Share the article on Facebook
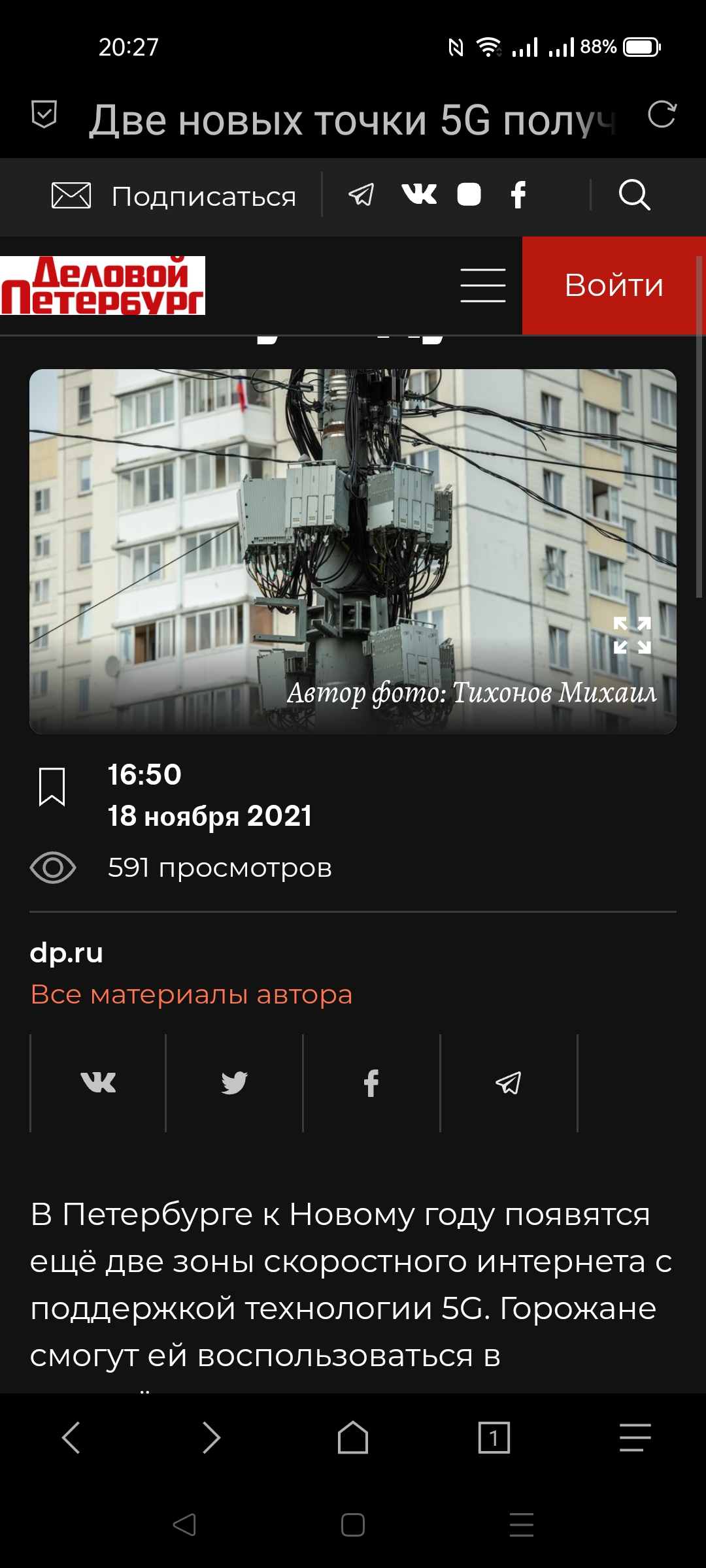This screenshot has width=706, height=1568. coord(371,1083)
